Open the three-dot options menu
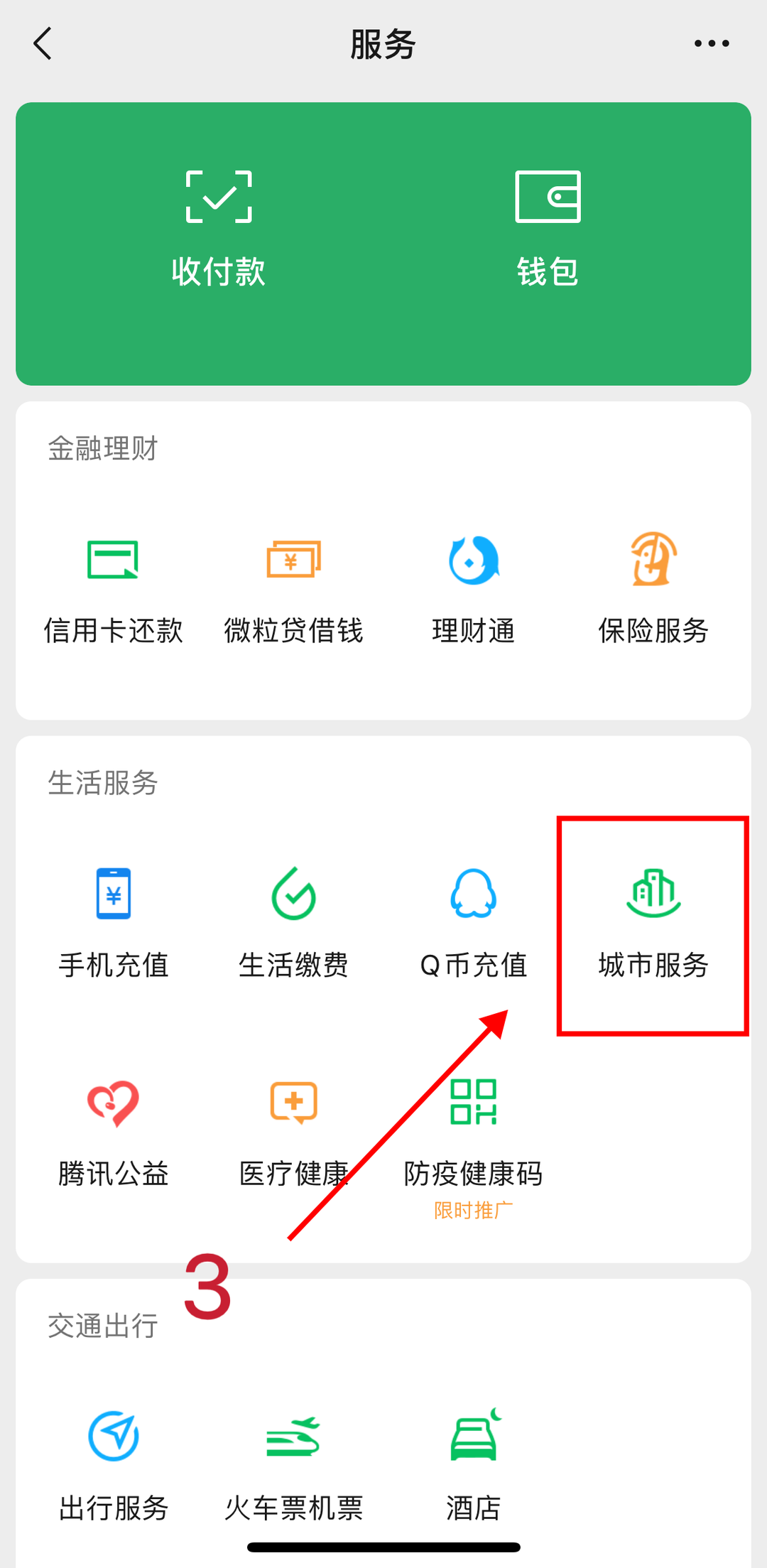 [x=710, y=43]
